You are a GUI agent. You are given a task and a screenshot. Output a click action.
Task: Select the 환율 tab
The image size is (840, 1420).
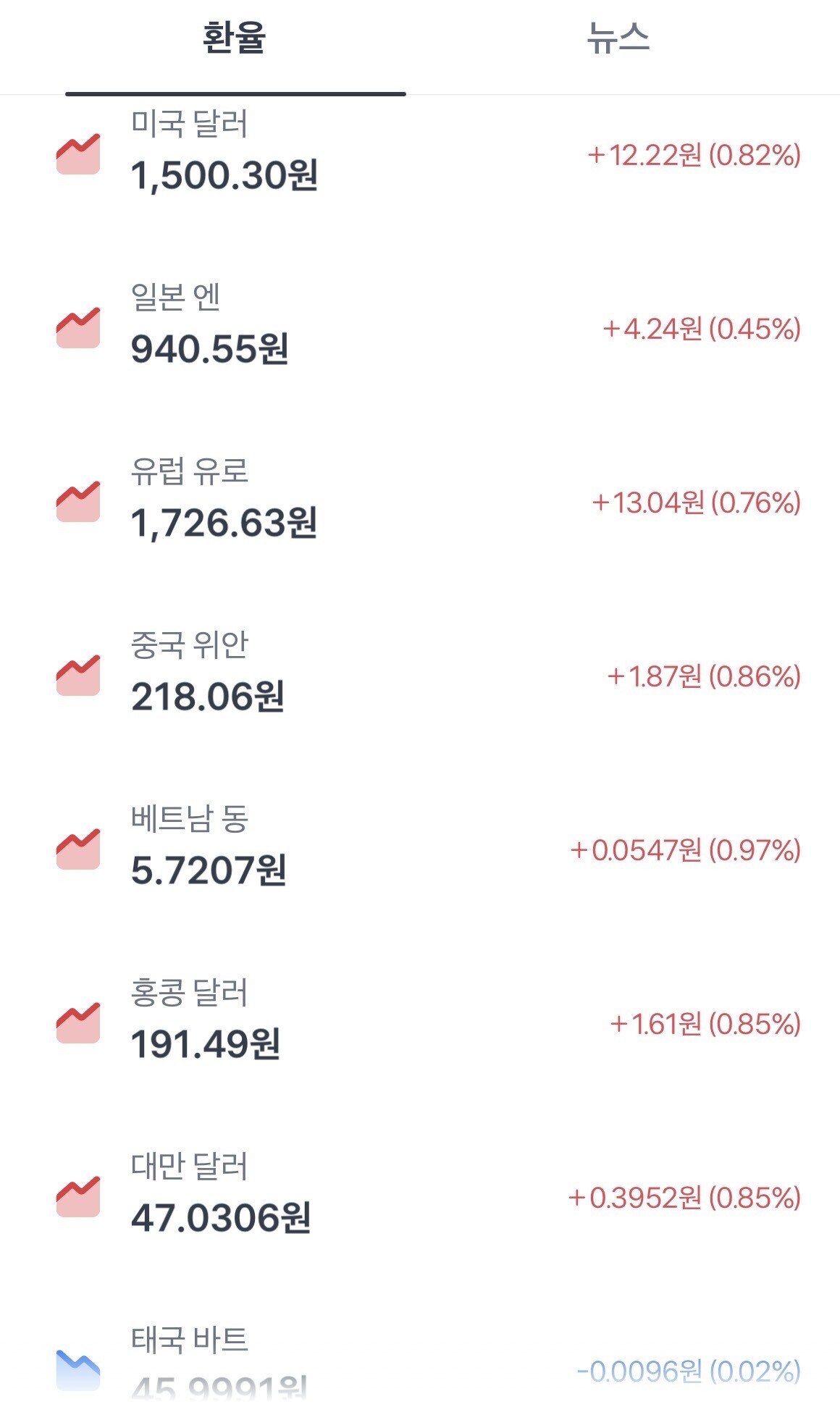point(235,39)
